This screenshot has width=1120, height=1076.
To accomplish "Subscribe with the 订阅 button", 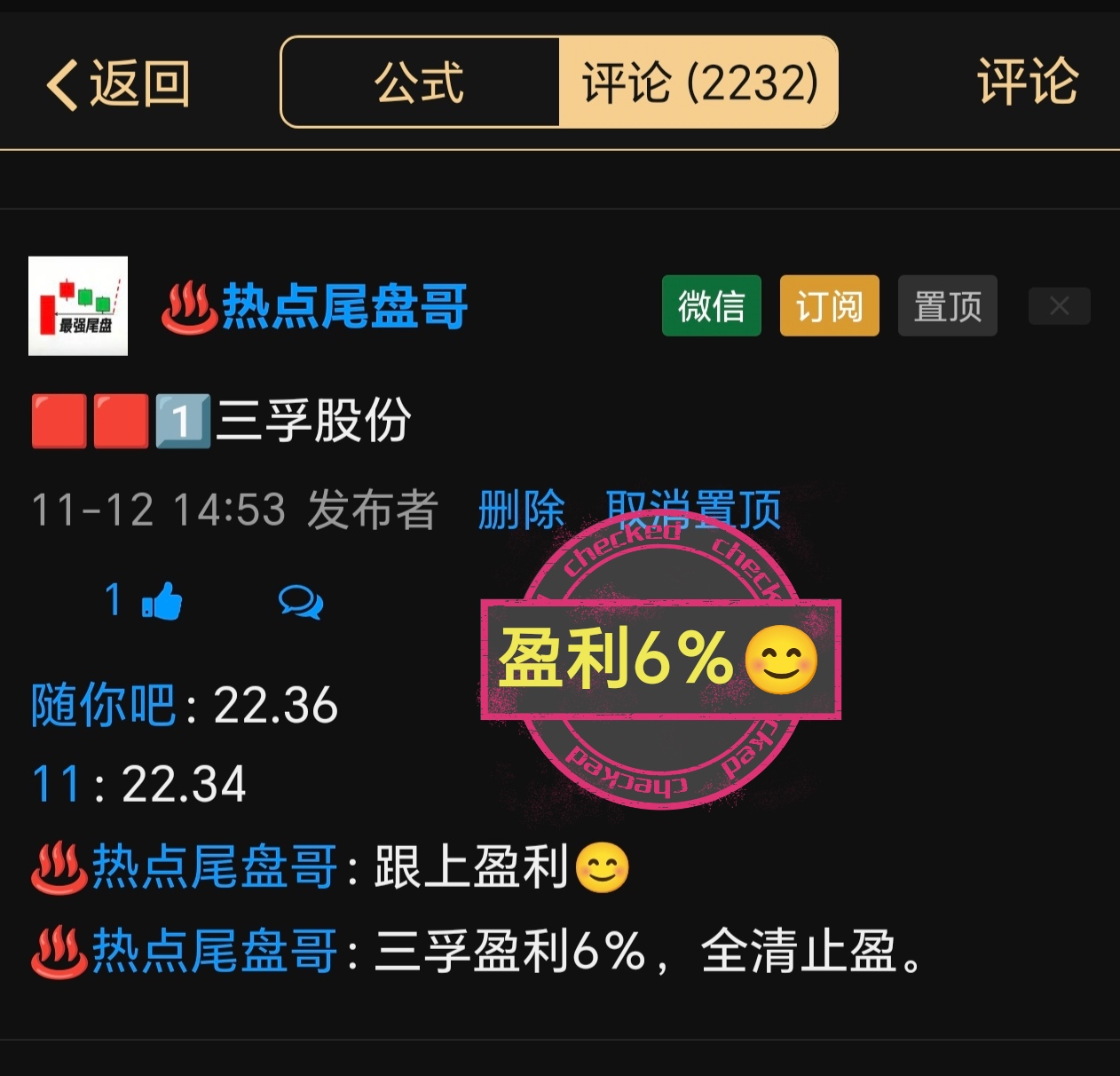I will coord(829,306).
